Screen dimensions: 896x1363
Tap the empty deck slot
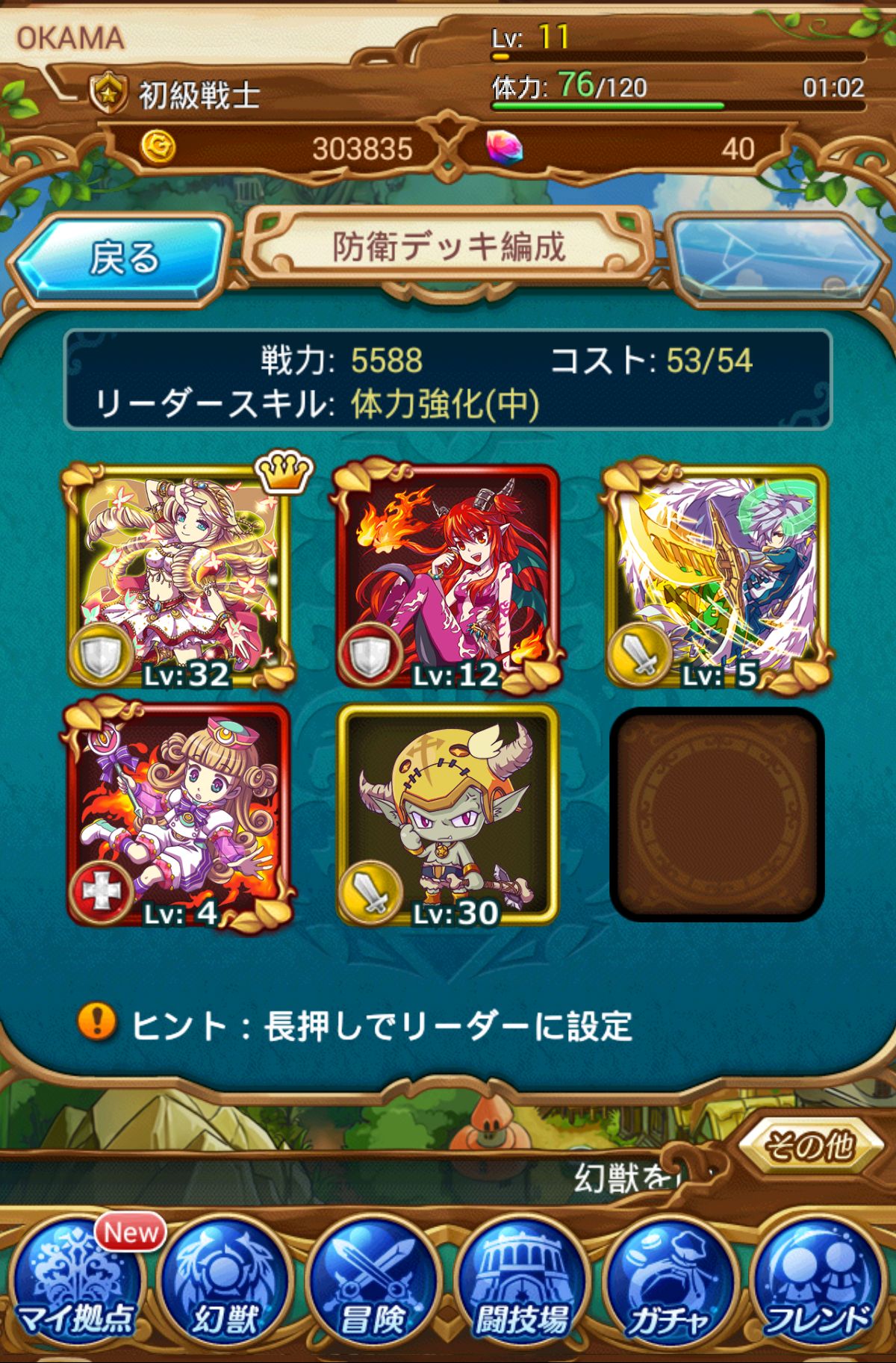pyautogui.click(x=717, y=814)
